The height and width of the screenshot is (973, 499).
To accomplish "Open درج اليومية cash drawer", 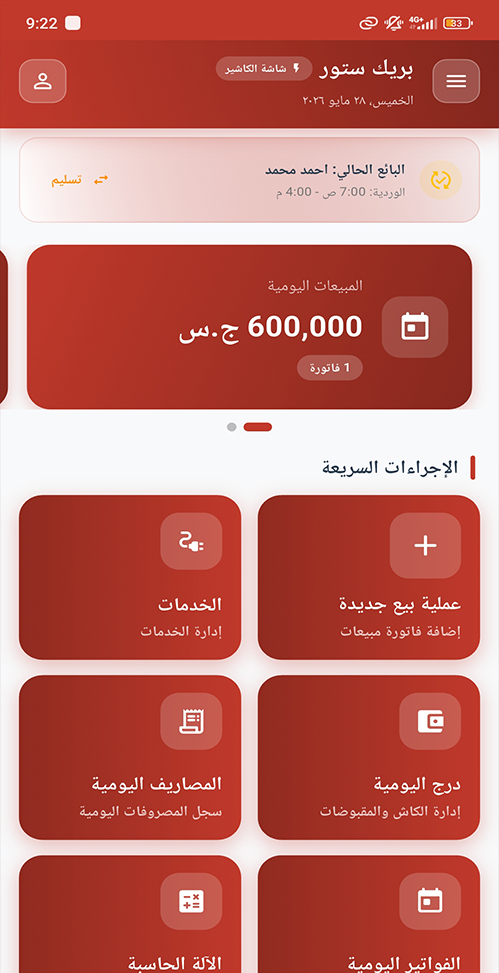I will 369,758.
